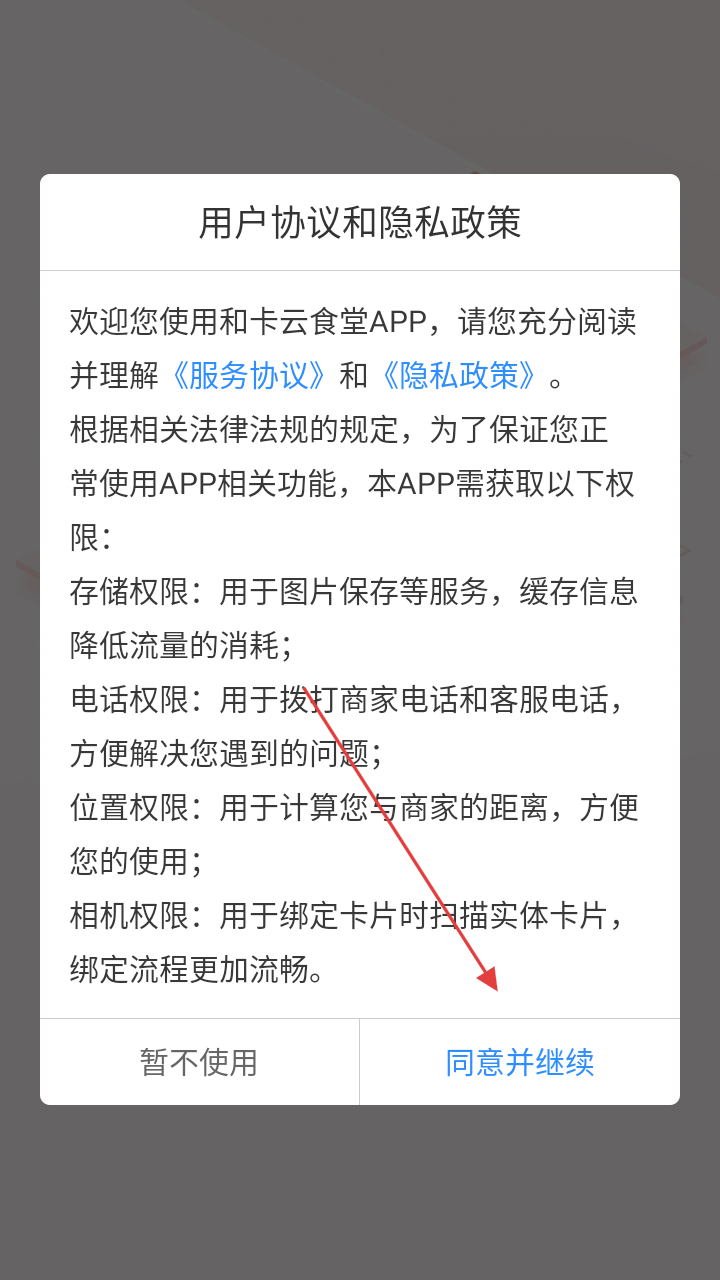Screen dimensions: 720x1280
Task: Open the 《隐私政策》 link
Action: [459, 376]
